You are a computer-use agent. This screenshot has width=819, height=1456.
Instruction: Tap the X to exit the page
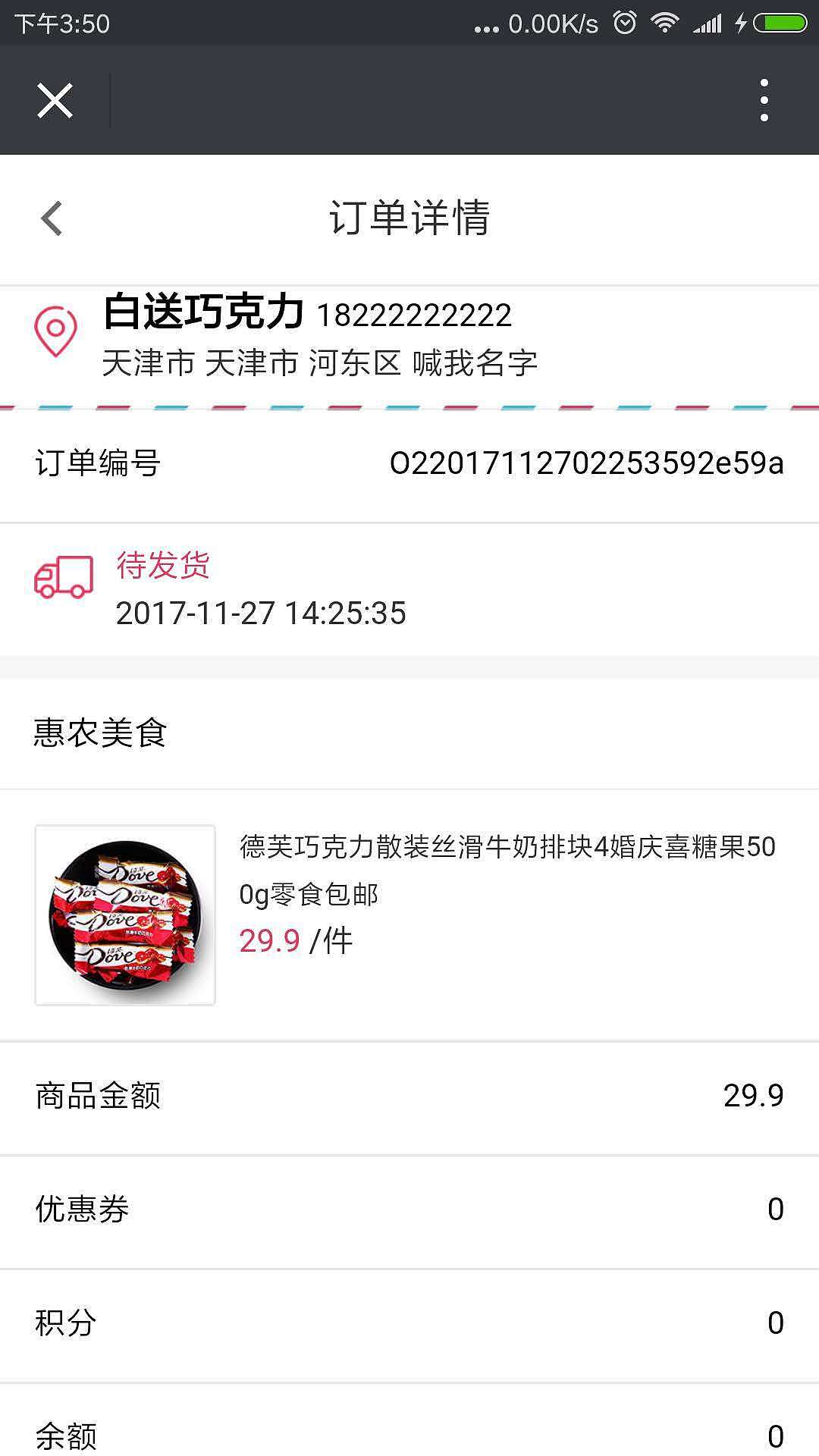(54, 99)
